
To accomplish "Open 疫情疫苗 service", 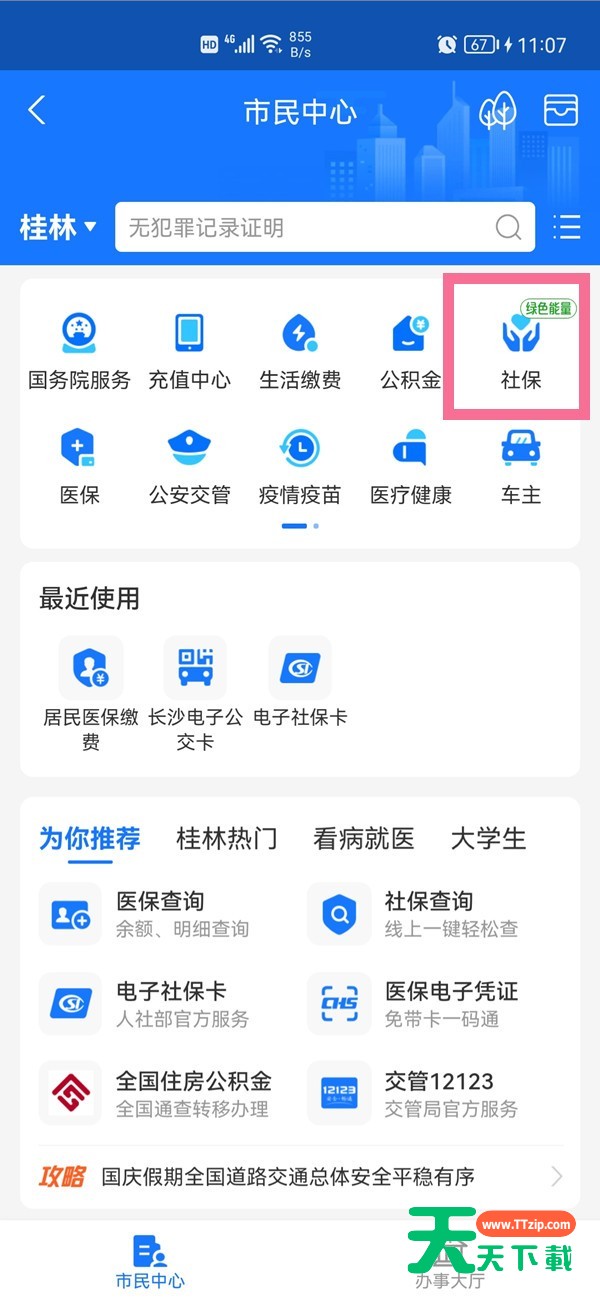I will pyautogui.click(x=300, y=465).
